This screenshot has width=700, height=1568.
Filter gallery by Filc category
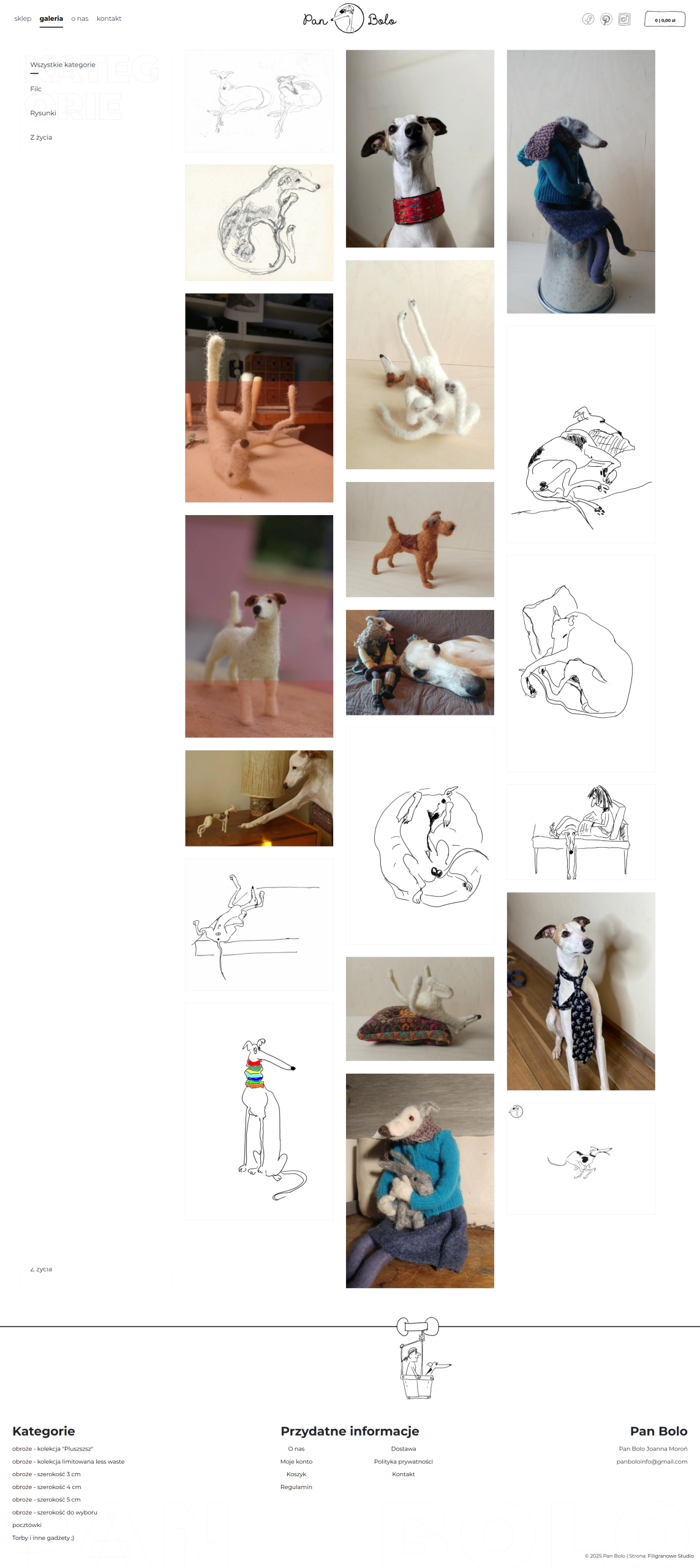[36, 89]
